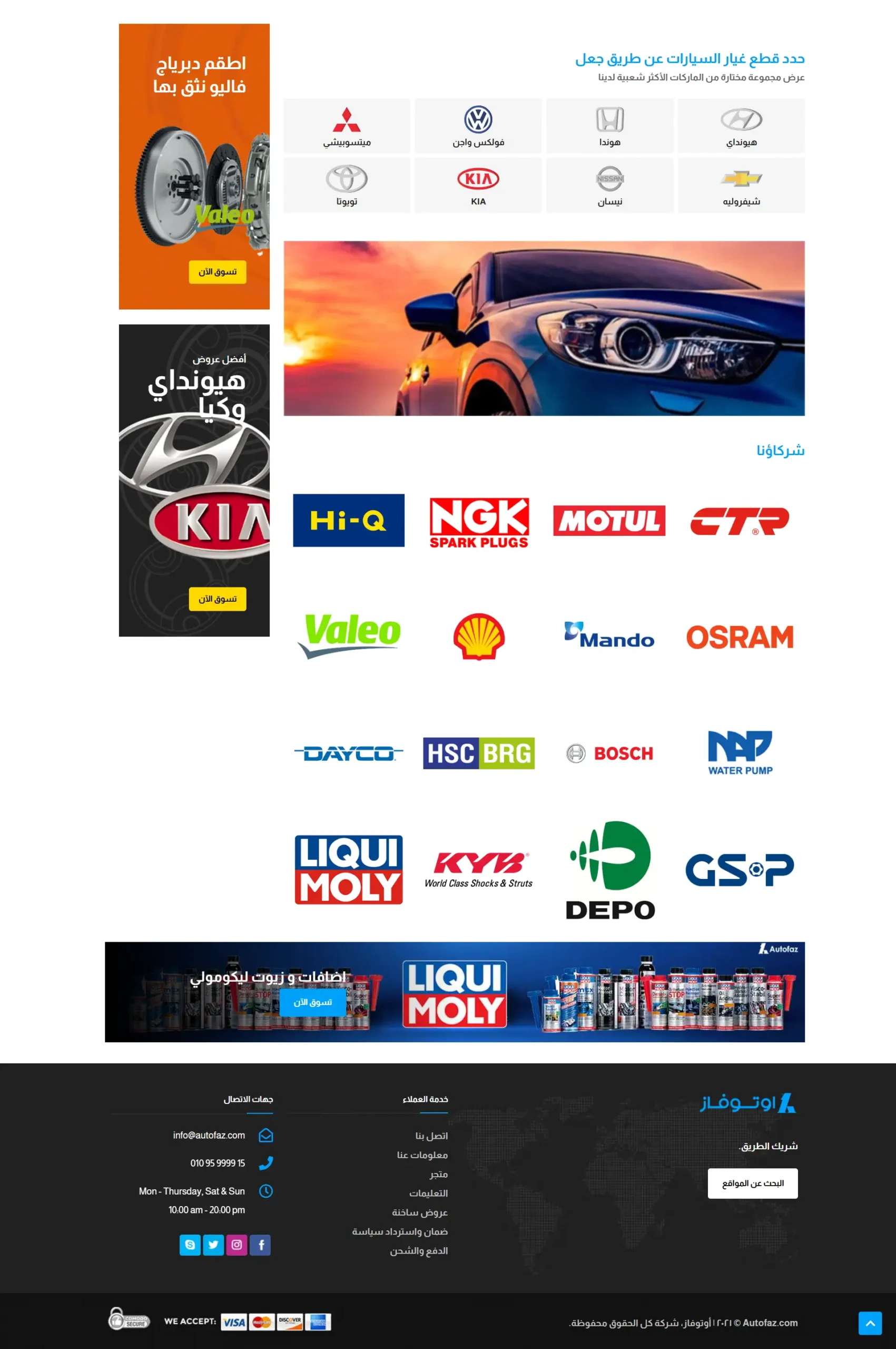Screen dimensions: 896x1349
Task: Visit the Facebook page from the footer
Action: (x=261, y=1244)
